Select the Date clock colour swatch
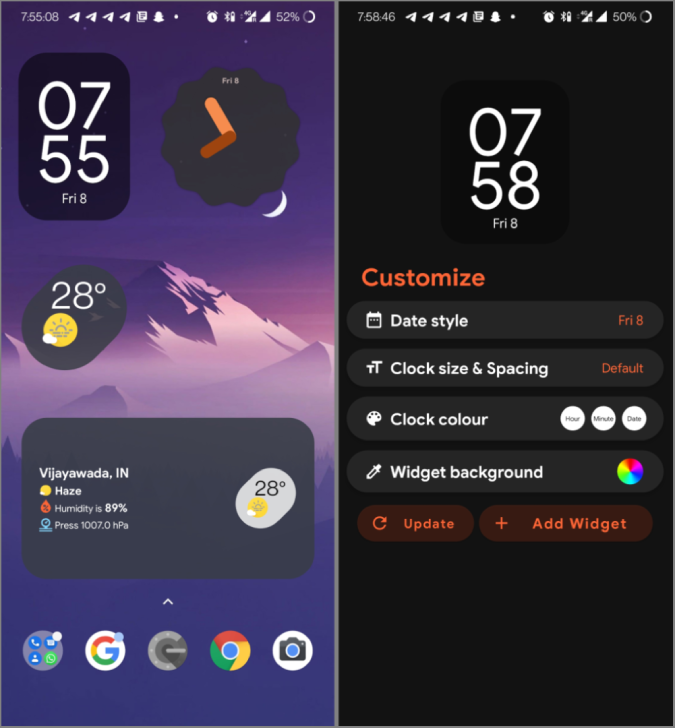Screen dimensions: 675x728 click(634, 419)
